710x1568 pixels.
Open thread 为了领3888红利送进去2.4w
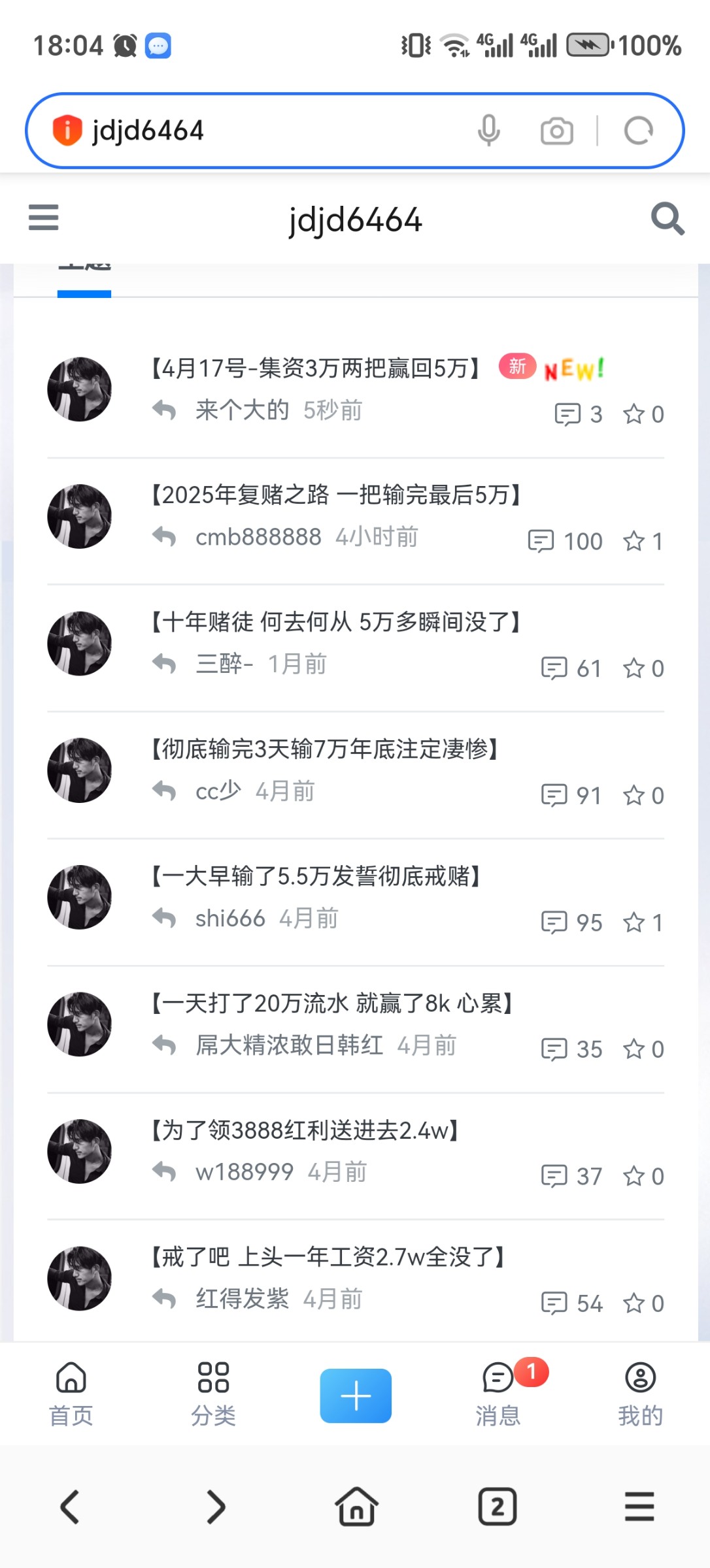305,1130
